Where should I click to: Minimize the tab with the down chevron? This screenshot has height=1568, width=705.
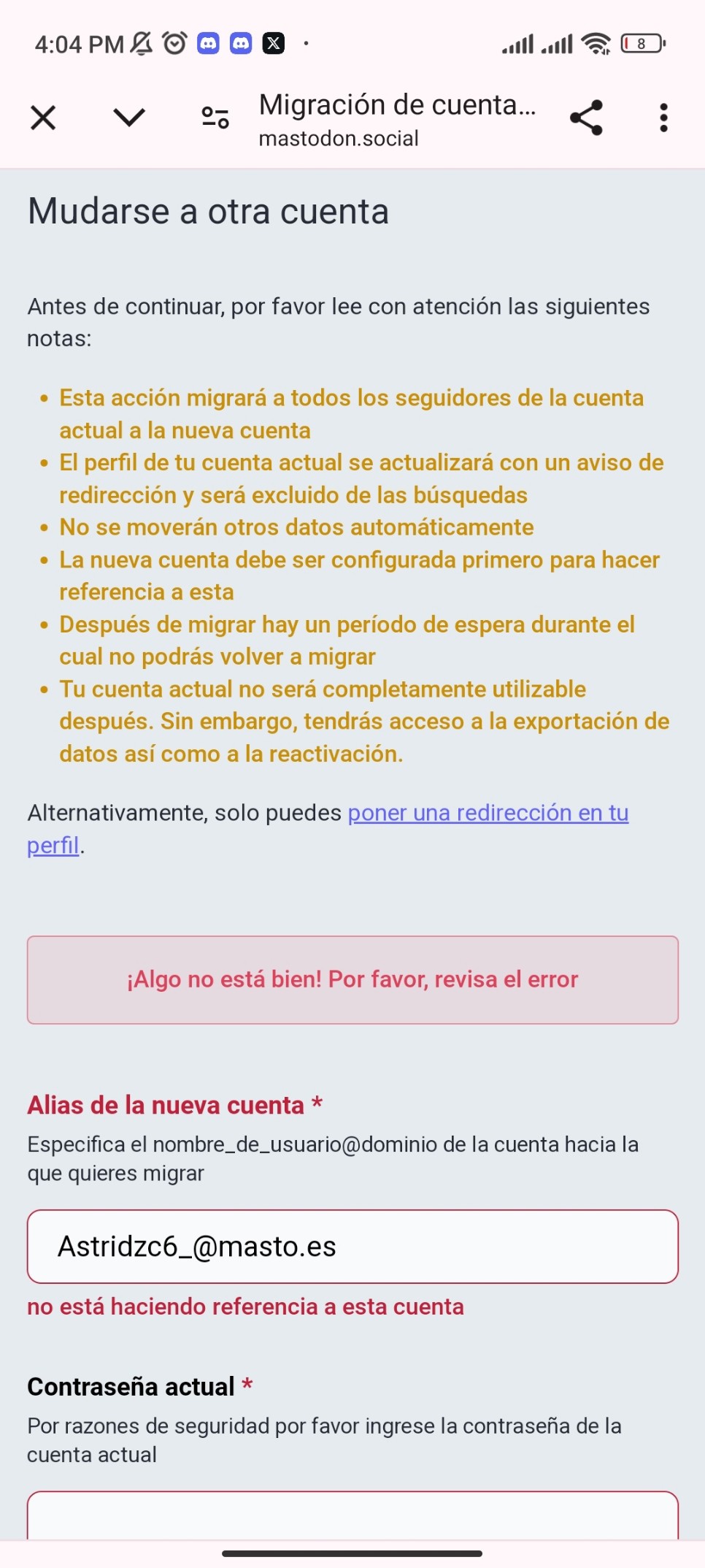[129, 117]
